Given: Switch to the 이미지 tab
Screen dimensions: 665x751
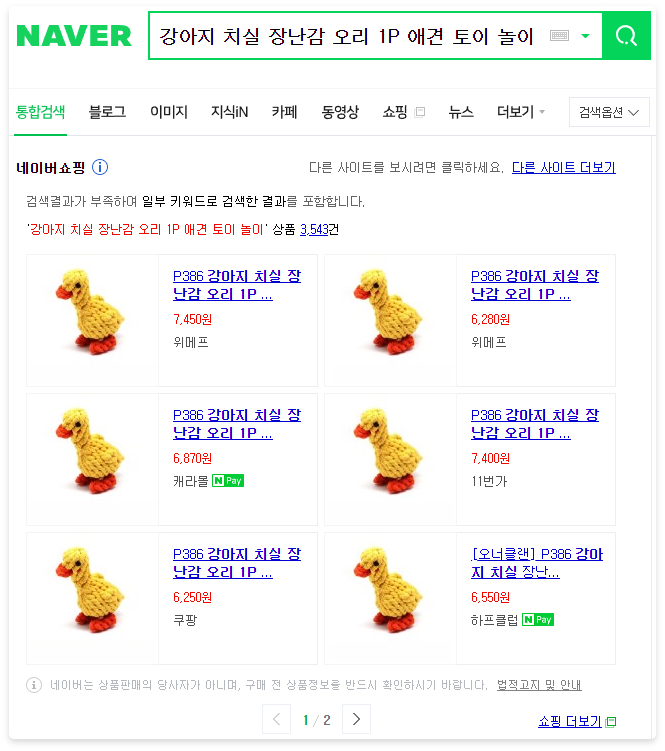Looking at the screenshot, I should point(168,112).
